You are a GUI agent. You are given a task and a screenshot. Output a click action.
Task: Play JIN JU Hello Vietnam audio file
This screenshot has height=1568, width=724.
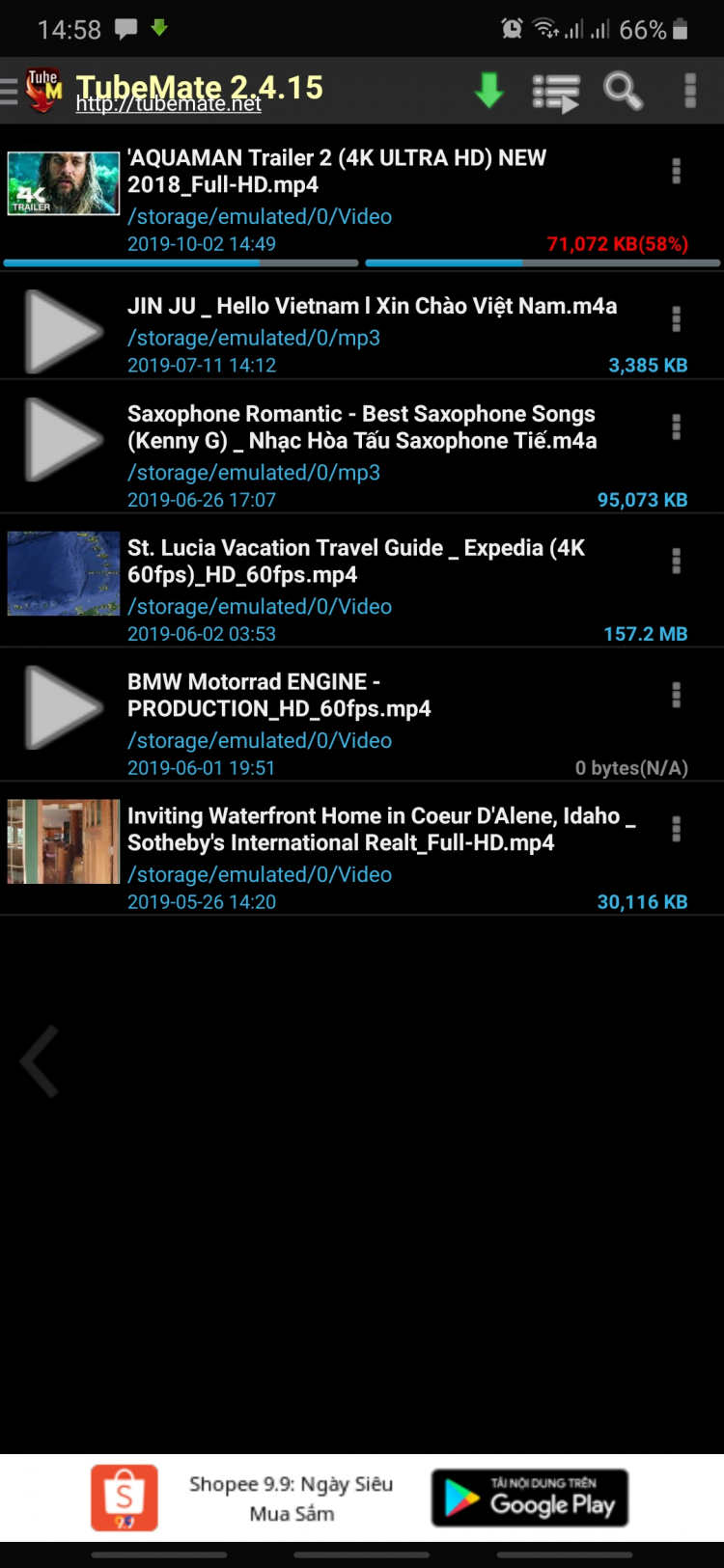(x=64, y=332)
